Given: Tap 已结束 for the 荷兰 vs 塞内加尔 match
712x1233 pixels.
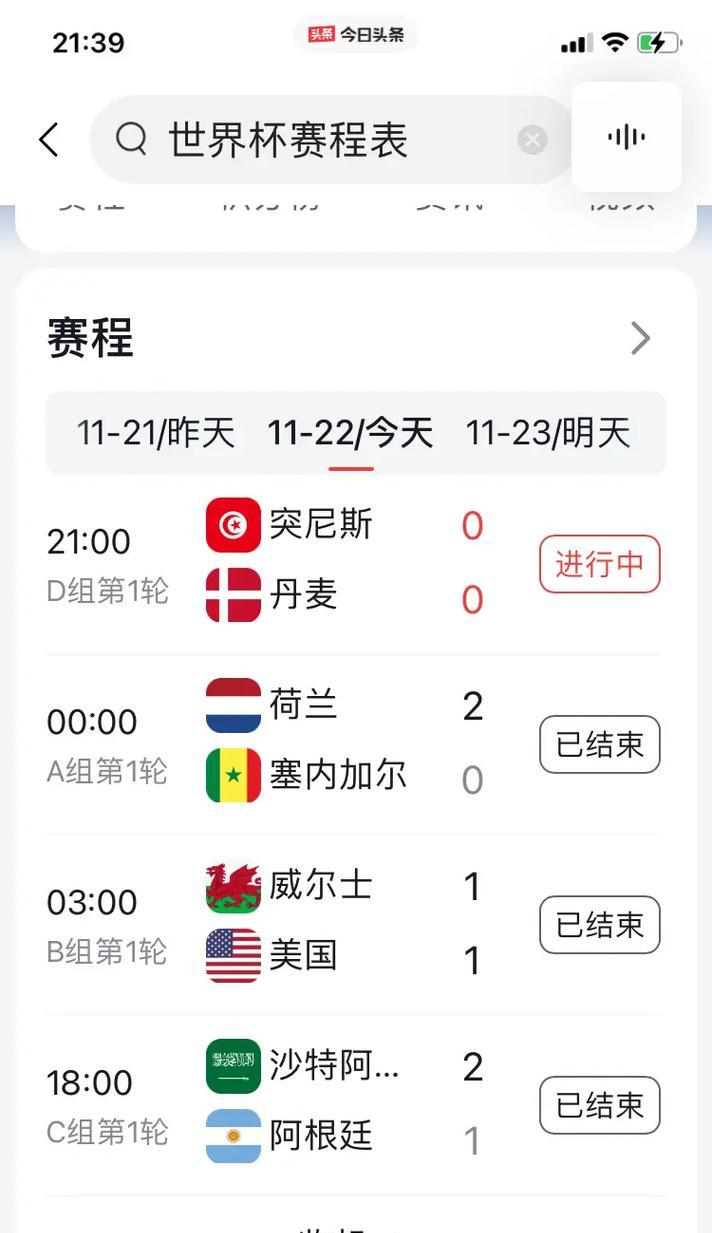Looking at the screenshot, I should 600,744.
